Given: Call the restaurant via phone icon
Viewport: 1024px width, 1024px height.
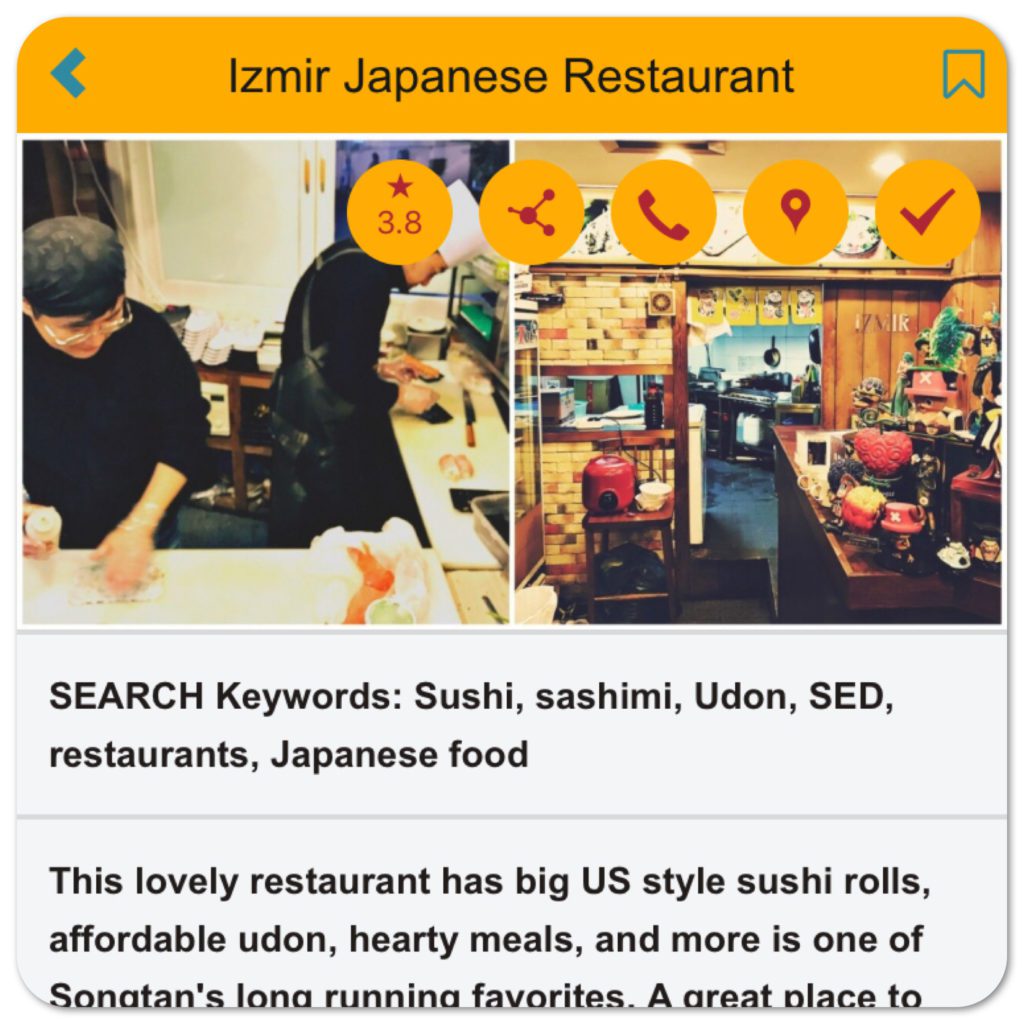Looking at the screenshot, I should (663, 212).
